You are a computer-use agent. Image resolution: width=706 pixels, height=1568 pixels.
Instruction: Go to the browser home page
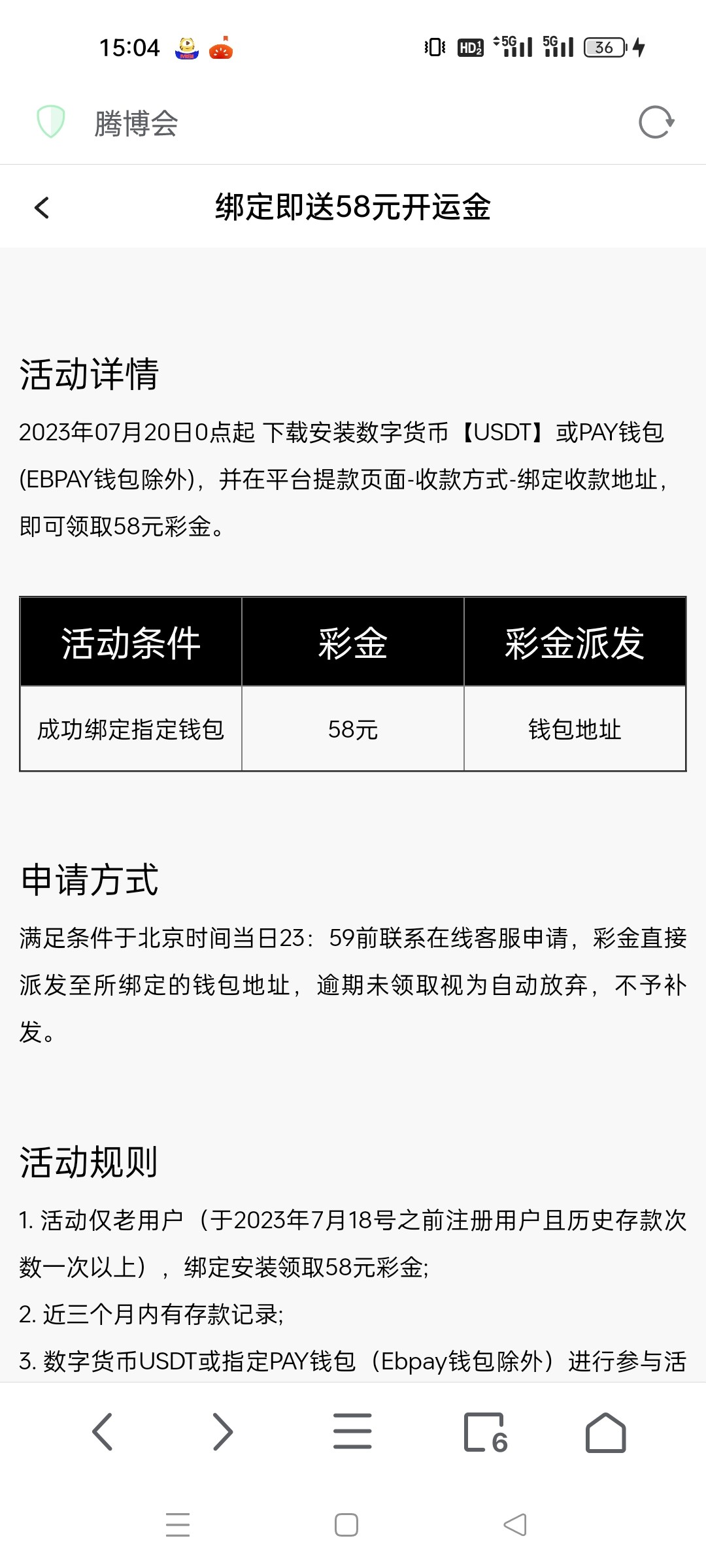[605, 1431]
